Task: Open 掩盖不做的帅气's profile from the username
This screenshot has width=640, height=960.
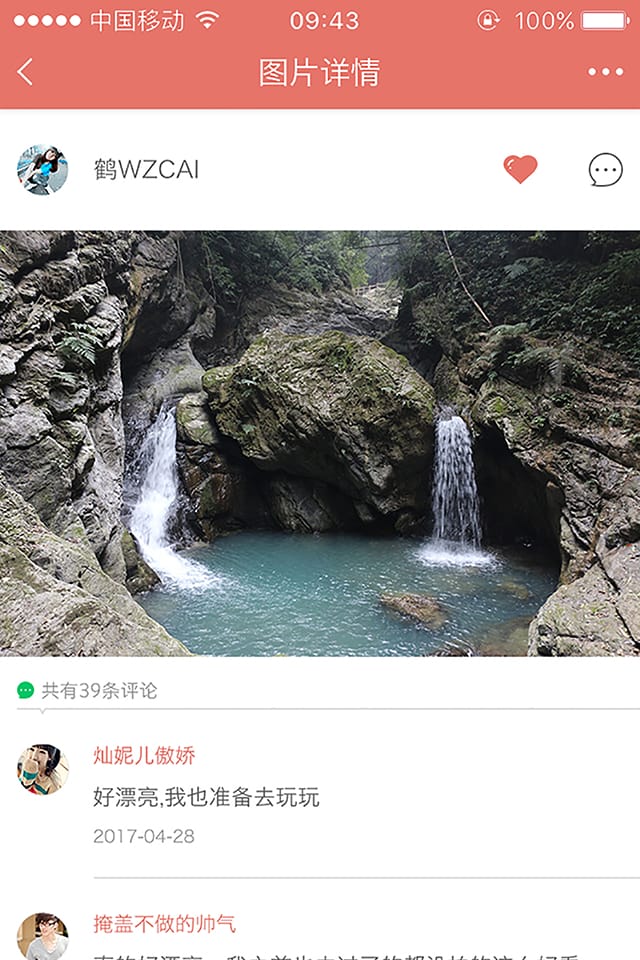Action: tap(164, 924)
